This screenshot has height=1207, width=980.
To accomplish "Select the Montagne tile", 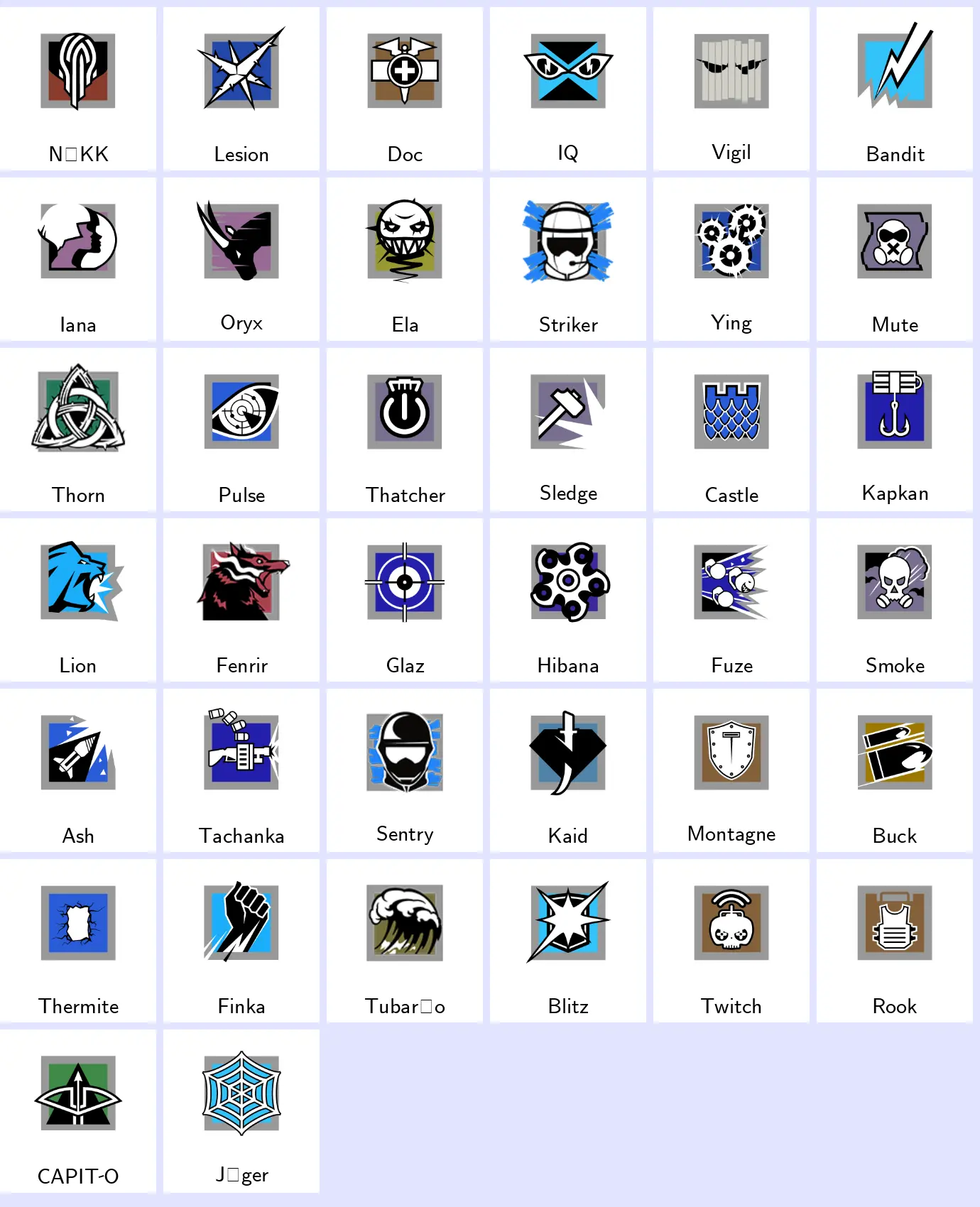I will click(731, 770).
